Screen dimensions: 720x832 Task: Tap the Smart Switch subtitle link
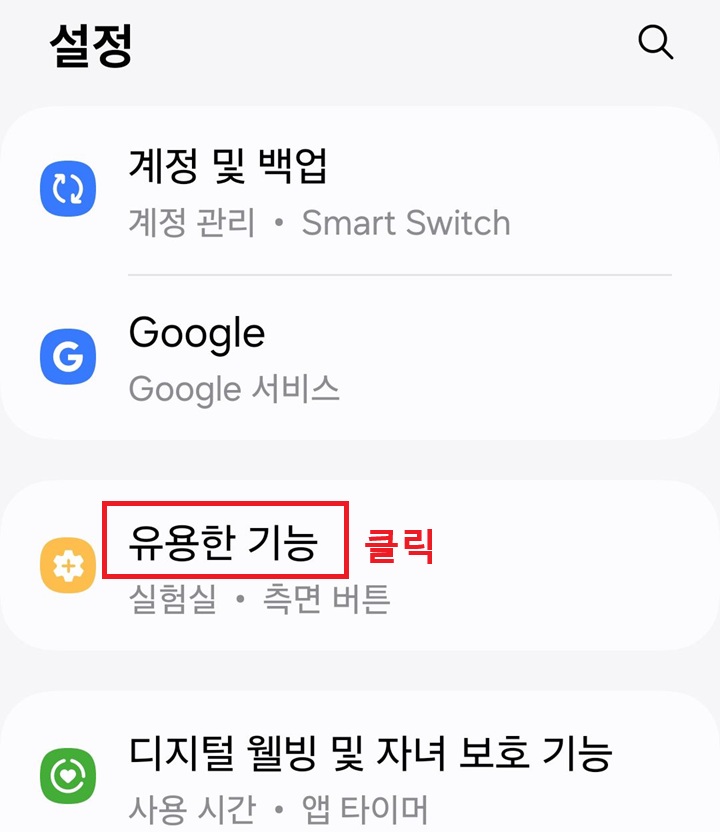(x=408, y=223)
